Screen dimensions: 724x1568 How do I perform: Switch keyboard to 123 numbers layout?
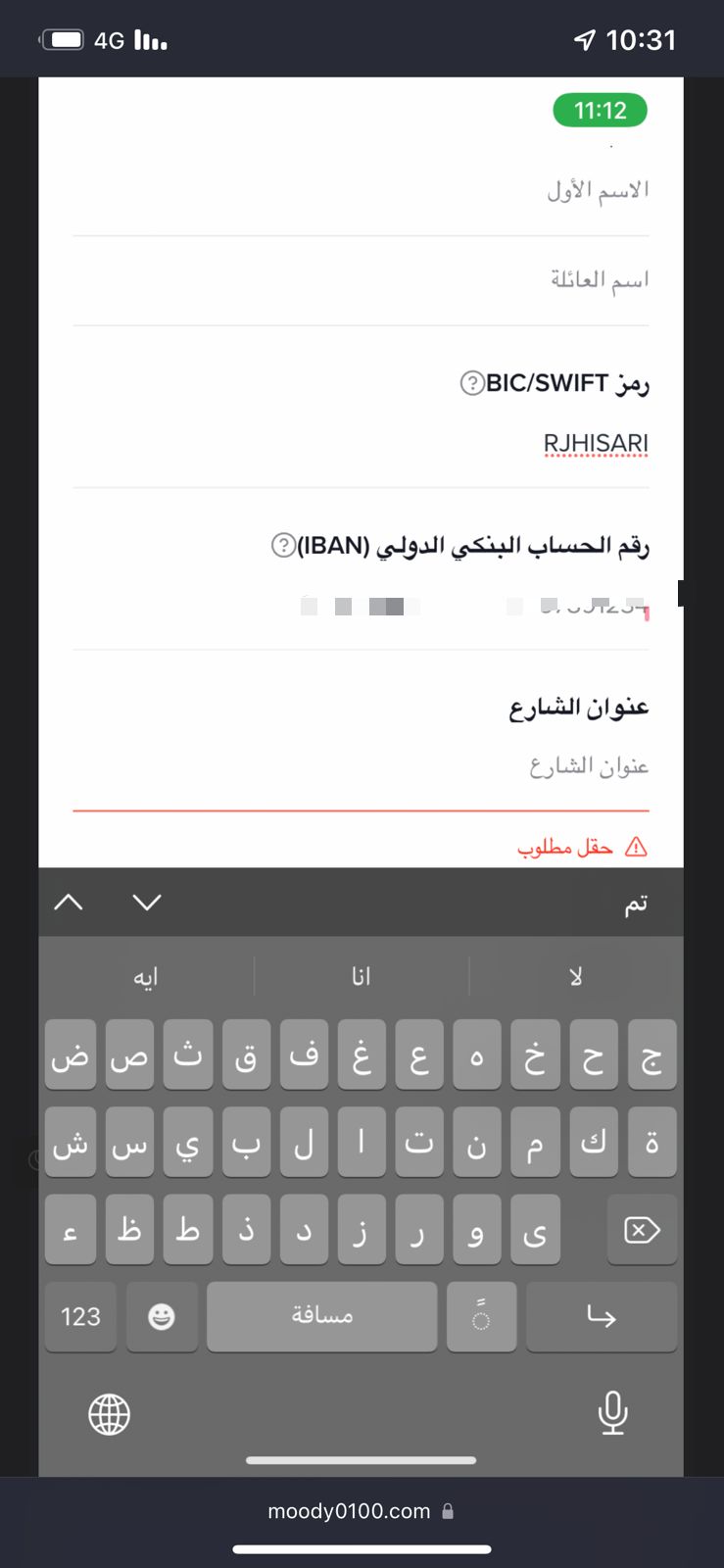click(x=80, y=1316)
